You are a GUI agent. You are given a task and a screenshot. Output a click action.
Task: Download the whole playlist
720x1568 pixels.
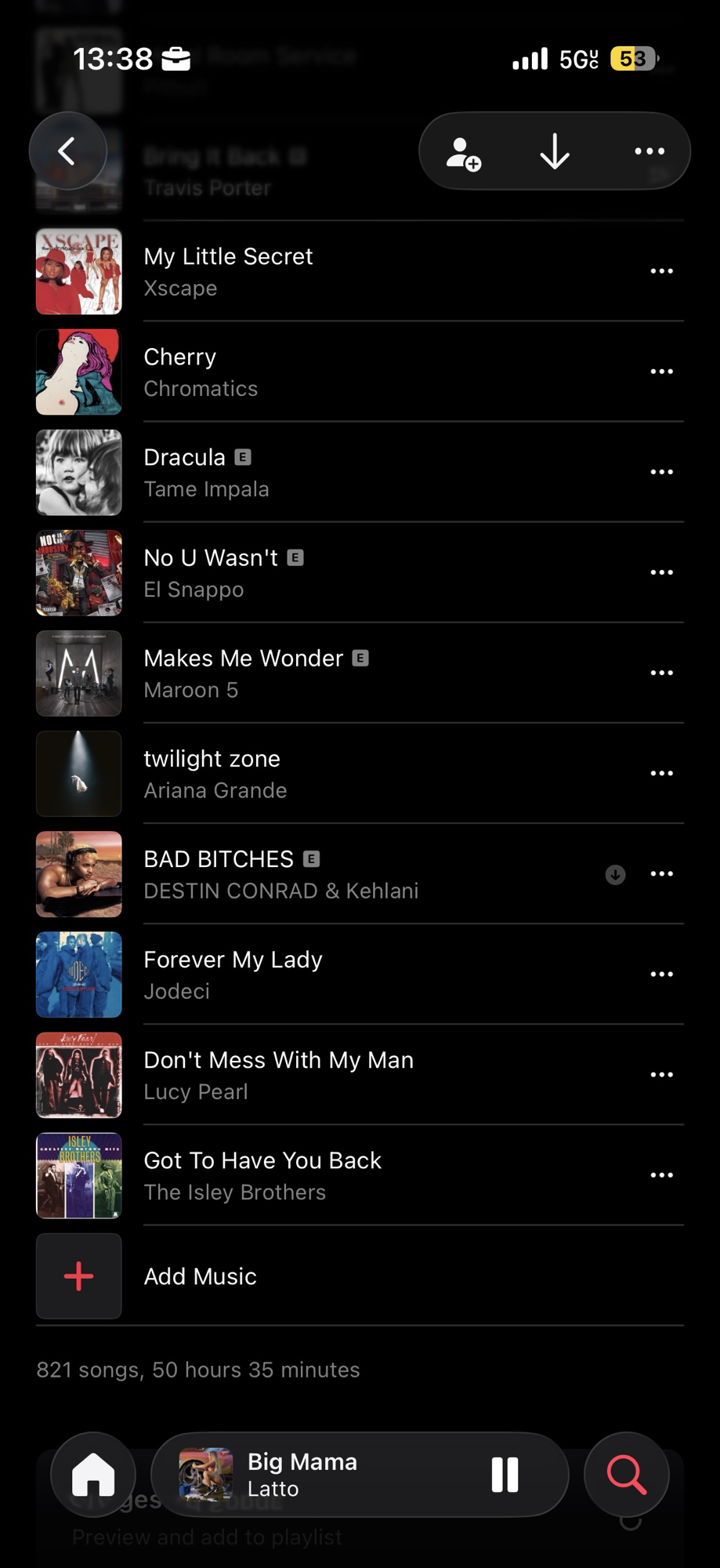[555, 151]
